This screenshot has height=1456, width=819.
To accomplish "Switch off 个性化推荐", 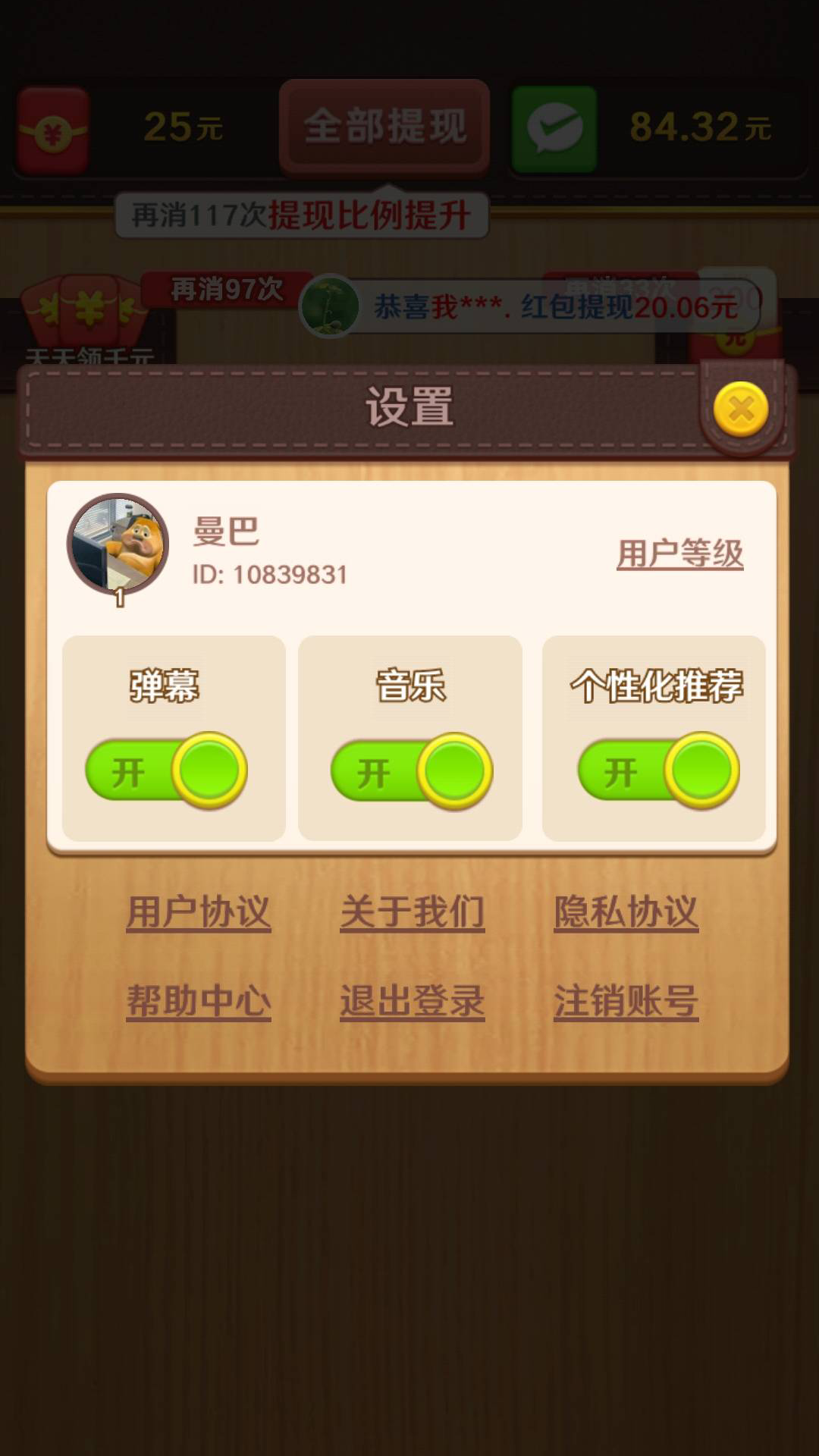I will coord(658,771).
